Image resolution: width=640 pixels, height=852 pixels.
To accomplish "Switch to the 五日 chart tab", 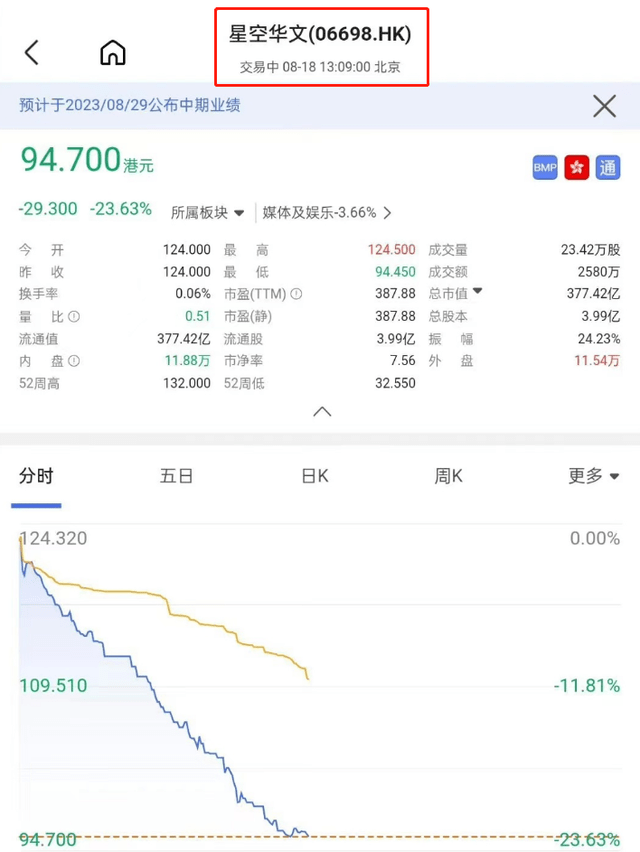I will point(176,477).
